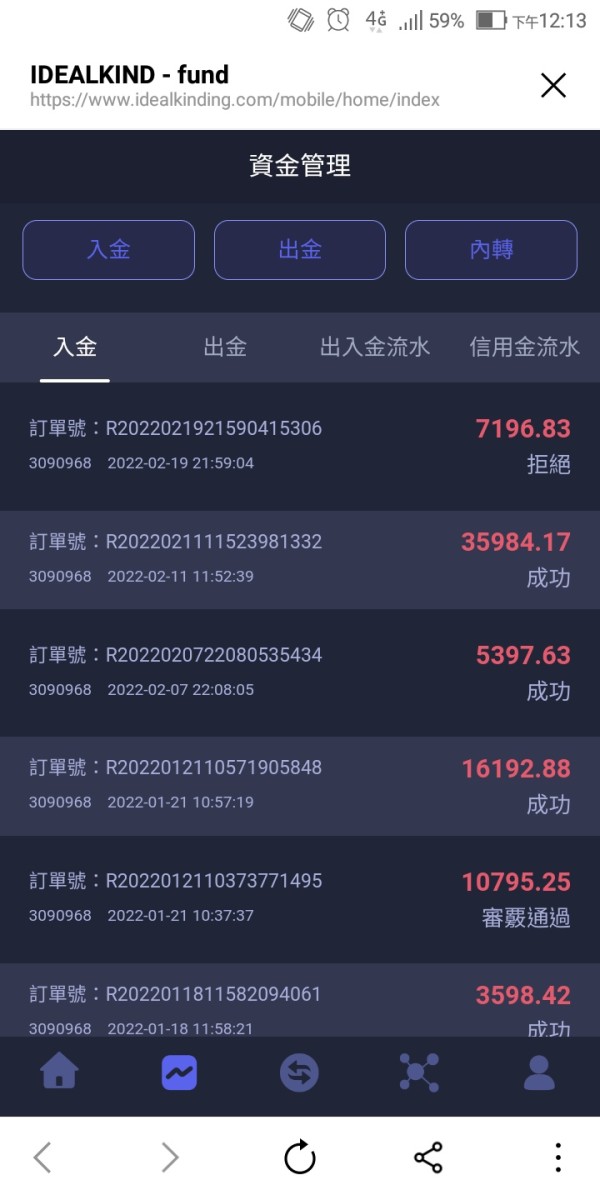
Task: Tap the 出金 withdrawal button
Action: [x=300, y=250]
